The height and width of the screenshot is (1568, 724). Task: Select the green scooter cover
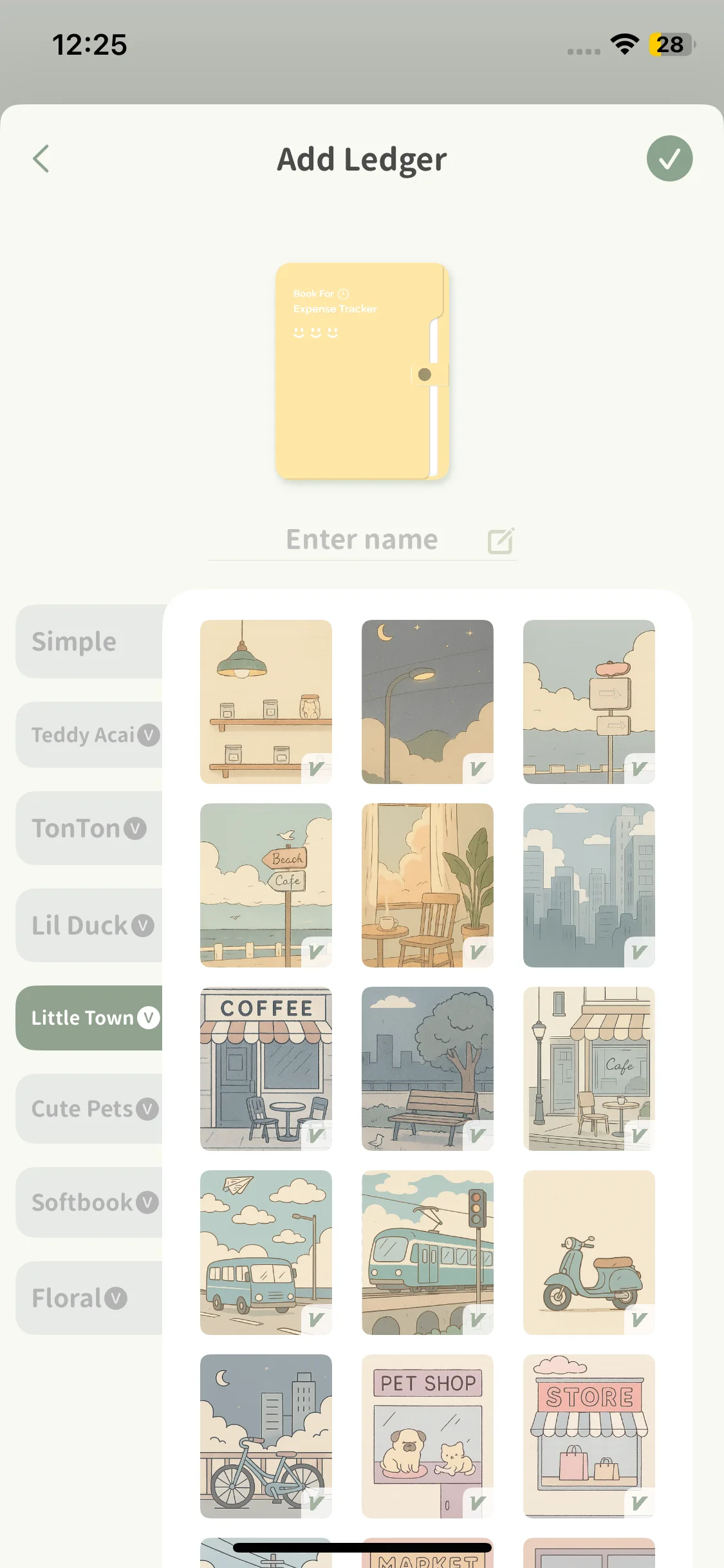(x=589, y=1252)
